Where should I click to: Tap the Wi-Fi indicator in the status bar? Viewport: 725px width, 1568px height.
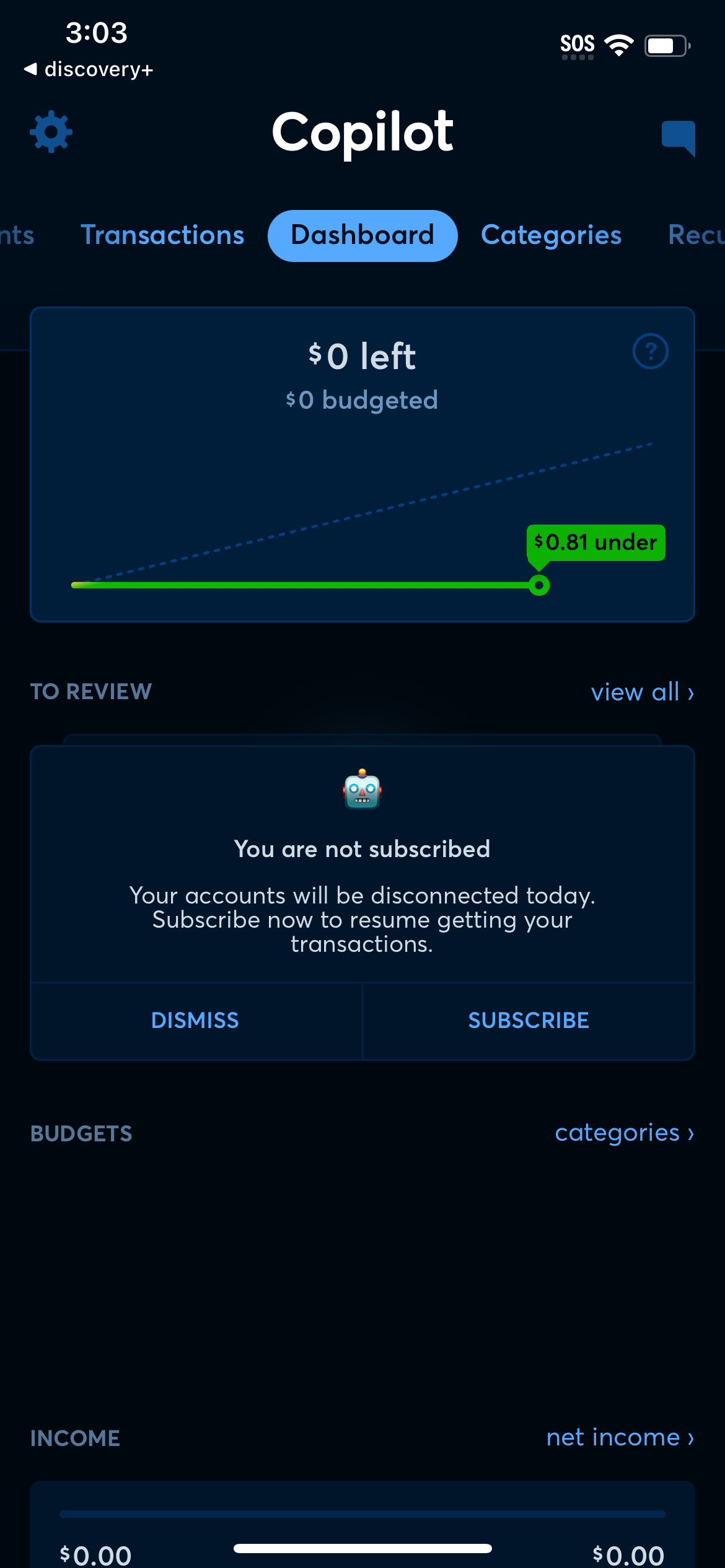click(x=619, y=42)
